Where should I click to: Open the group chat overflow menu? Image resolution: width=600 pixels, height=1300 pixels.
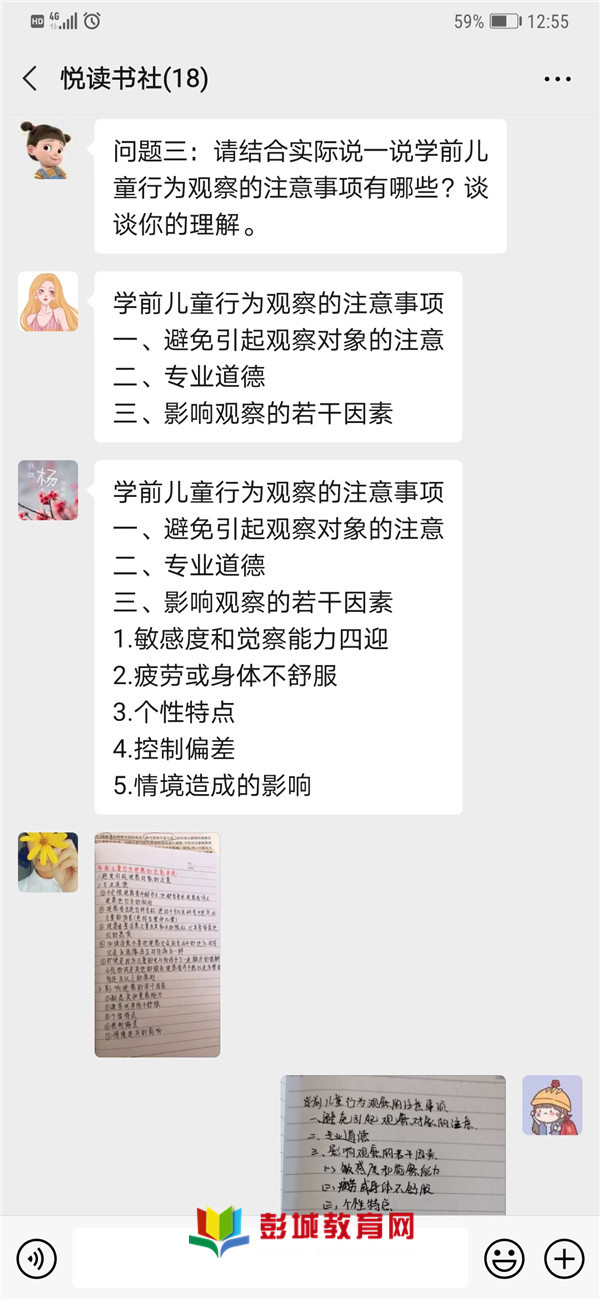click(x=557, y=79)
